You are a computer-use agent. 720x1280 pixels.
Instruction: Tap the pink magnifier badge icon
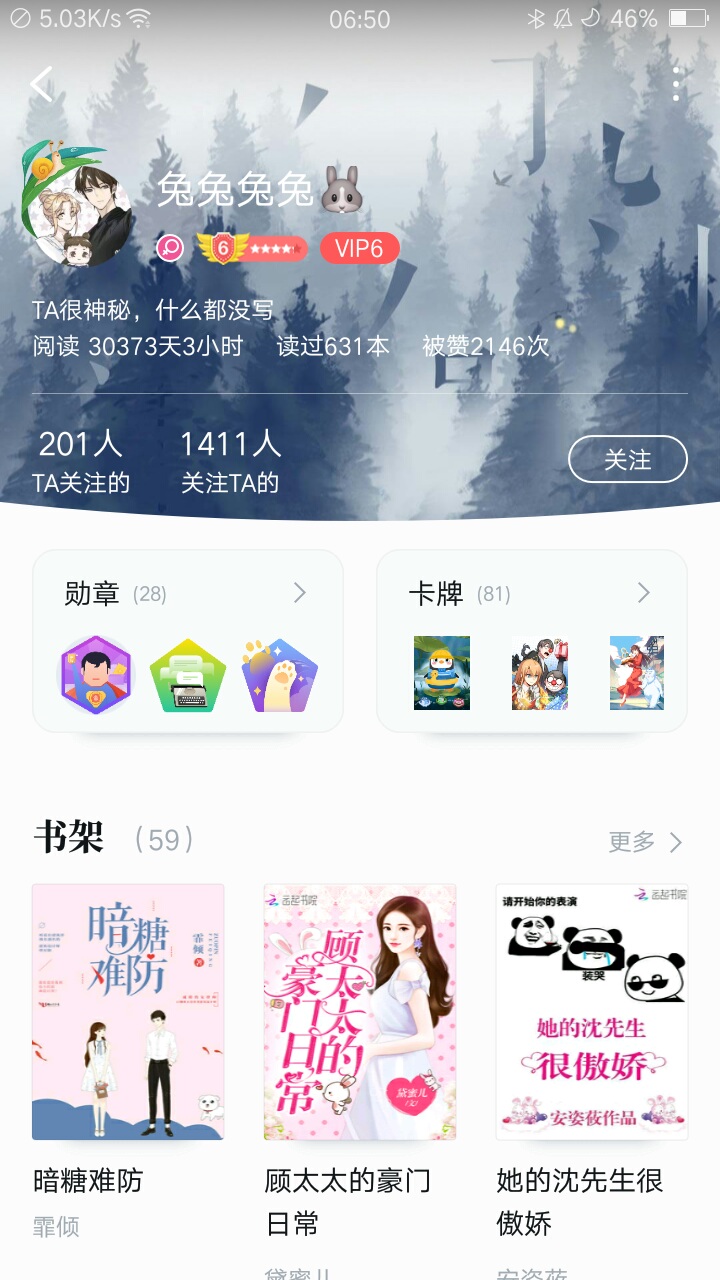pos(171,247)
